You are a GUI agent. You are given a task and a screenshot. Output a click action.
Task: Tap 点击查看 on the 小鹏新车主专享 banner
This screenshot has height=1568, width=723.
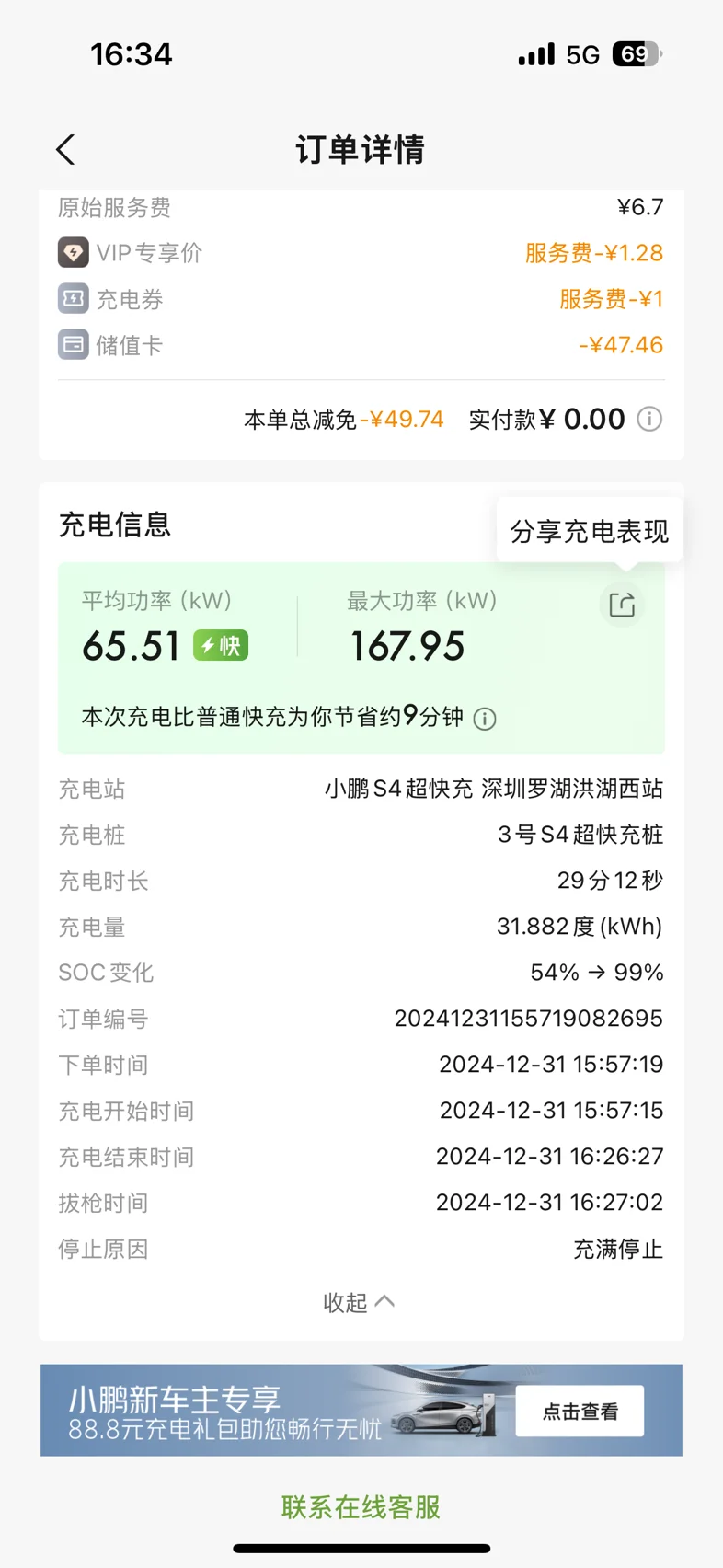point(580,1411)
